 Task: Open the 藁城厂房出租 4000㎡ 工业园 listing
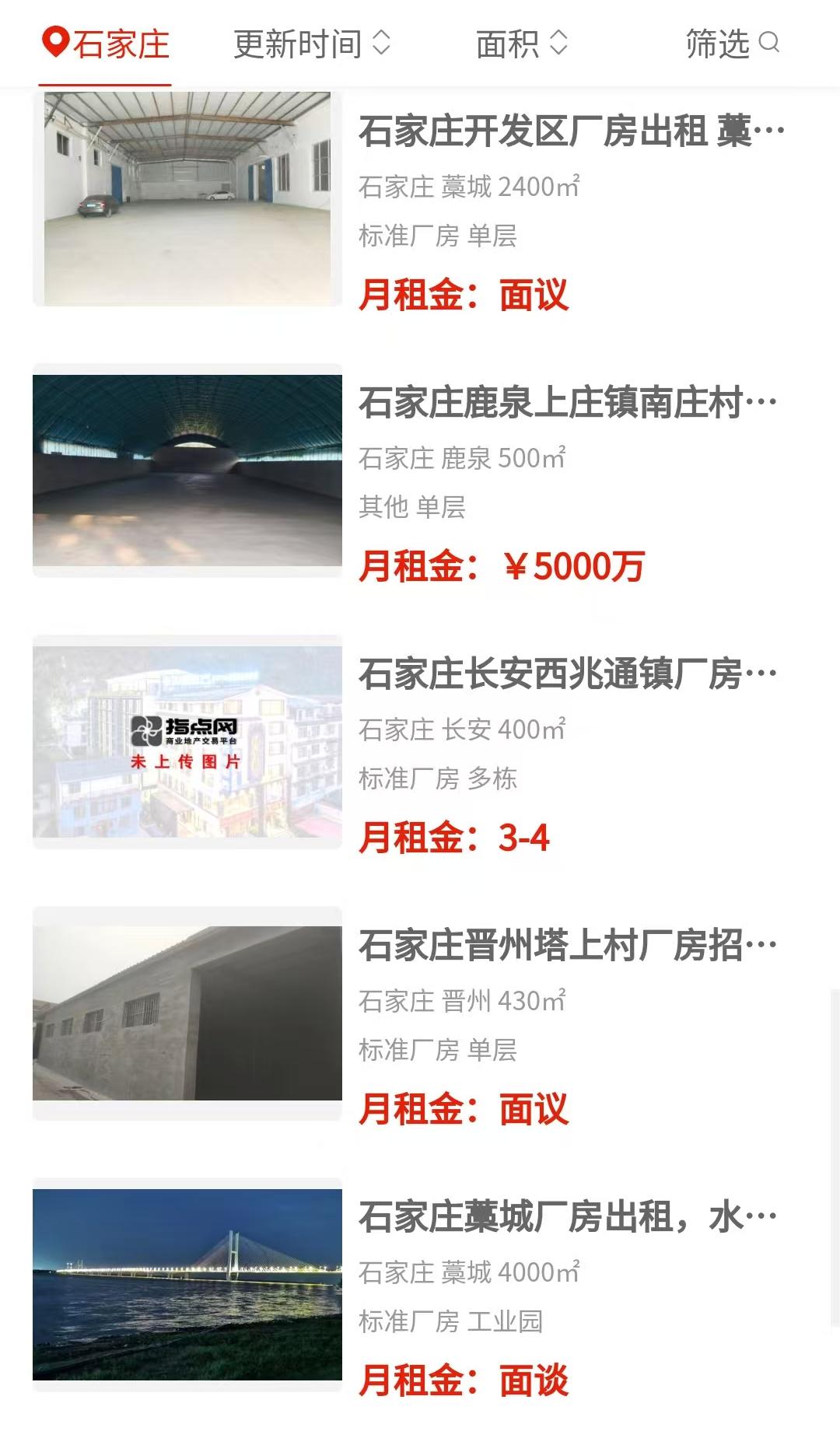pyautogui.click(x=568, y=1217)
